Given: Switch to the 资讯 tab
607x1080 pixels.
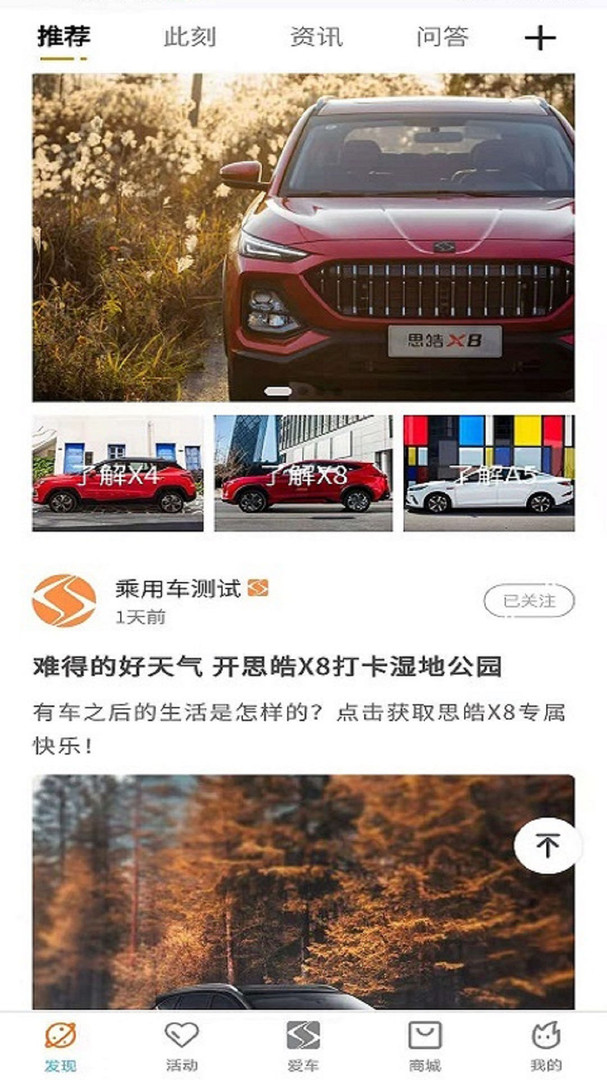Looking at the screenshot, I should (x=316, y=37).
